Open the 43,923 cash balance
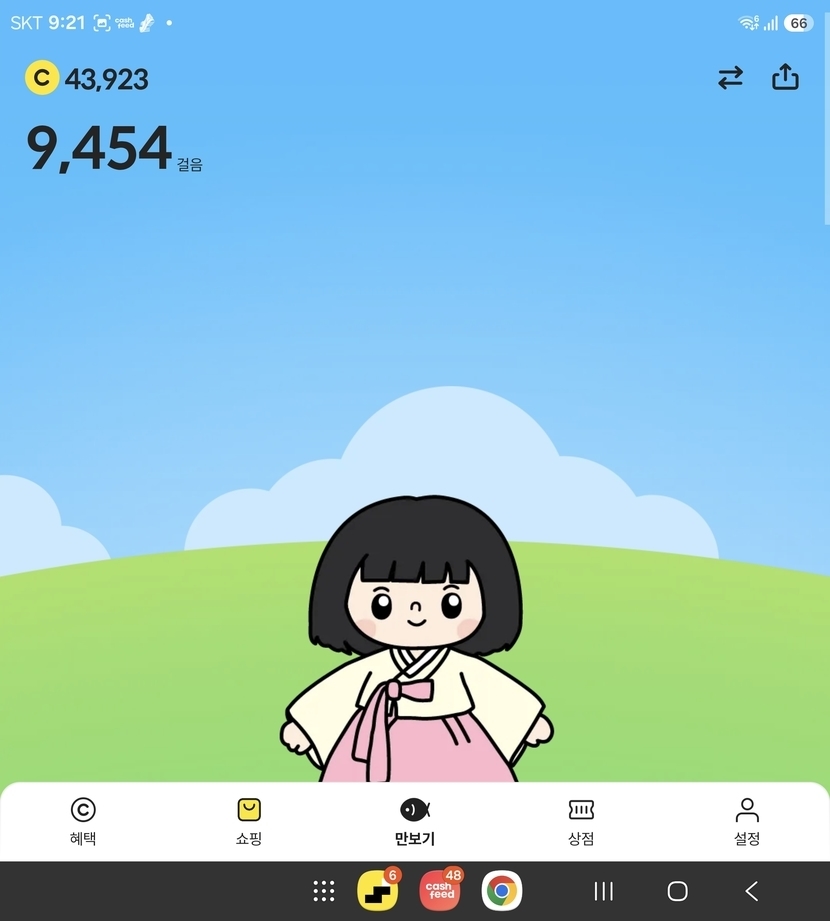 coord(87,78)
